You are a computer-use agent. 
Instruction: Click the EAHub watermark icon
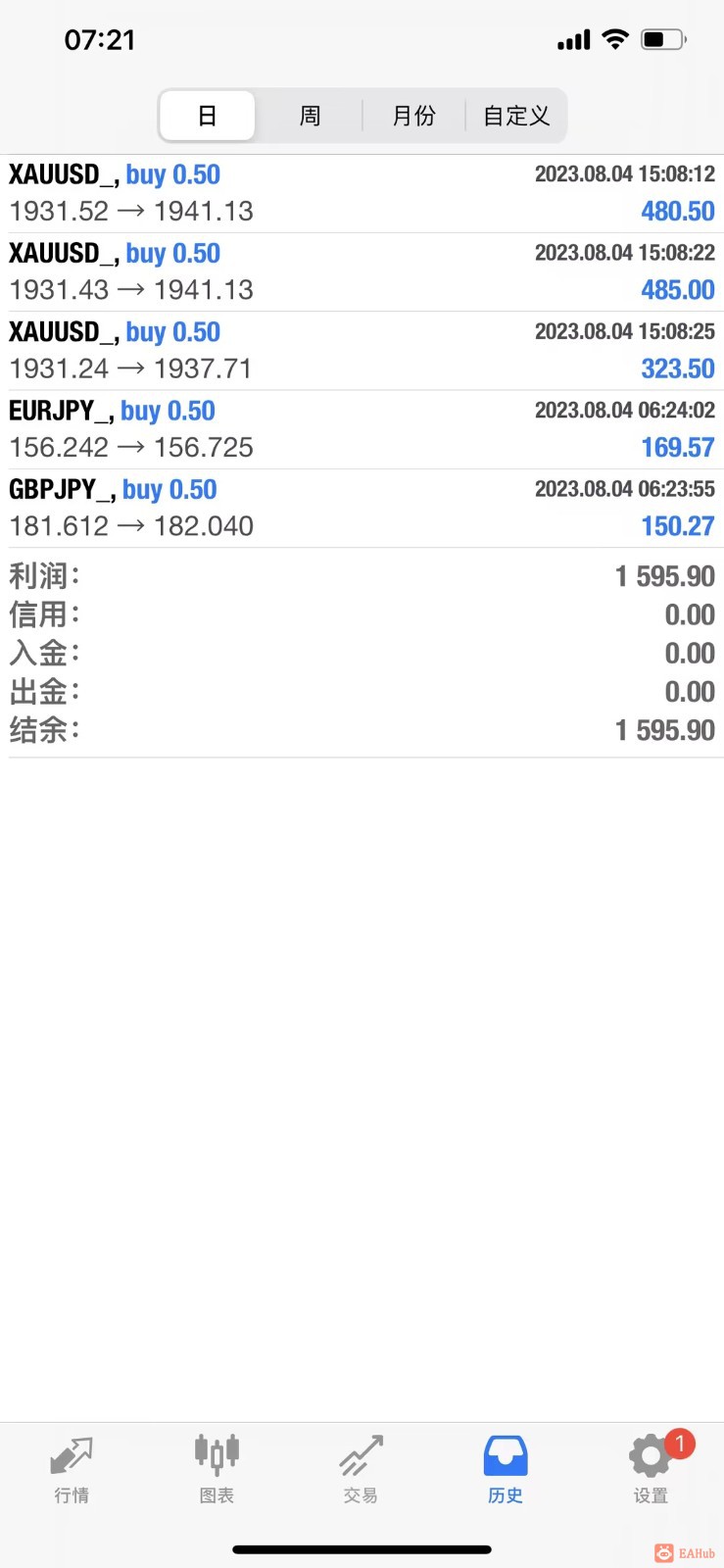pos(666,1552)
